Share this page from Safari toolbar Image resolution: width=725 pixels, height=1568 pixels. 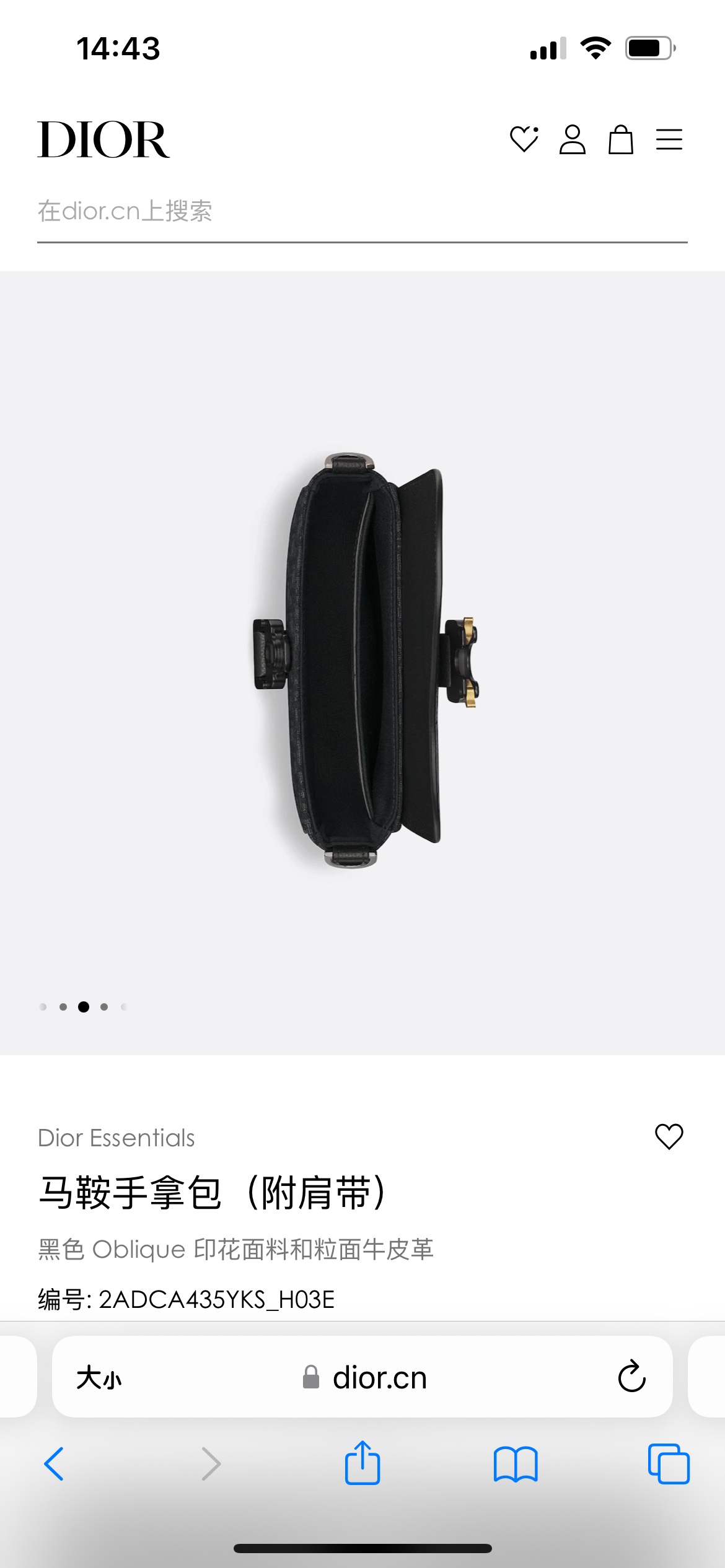[x=362, y=1463]
